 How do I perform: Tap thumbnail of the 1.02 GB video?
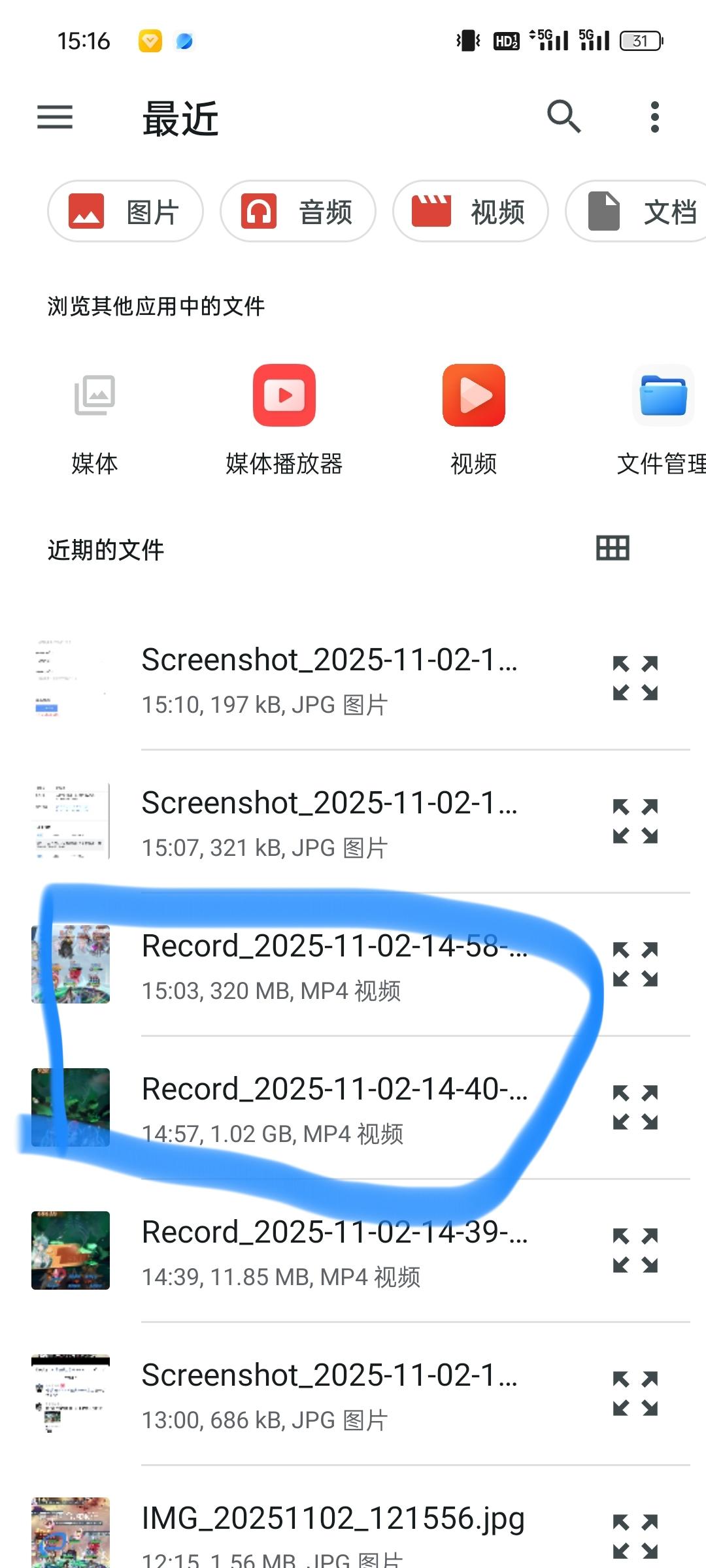tap(70, 1107)
